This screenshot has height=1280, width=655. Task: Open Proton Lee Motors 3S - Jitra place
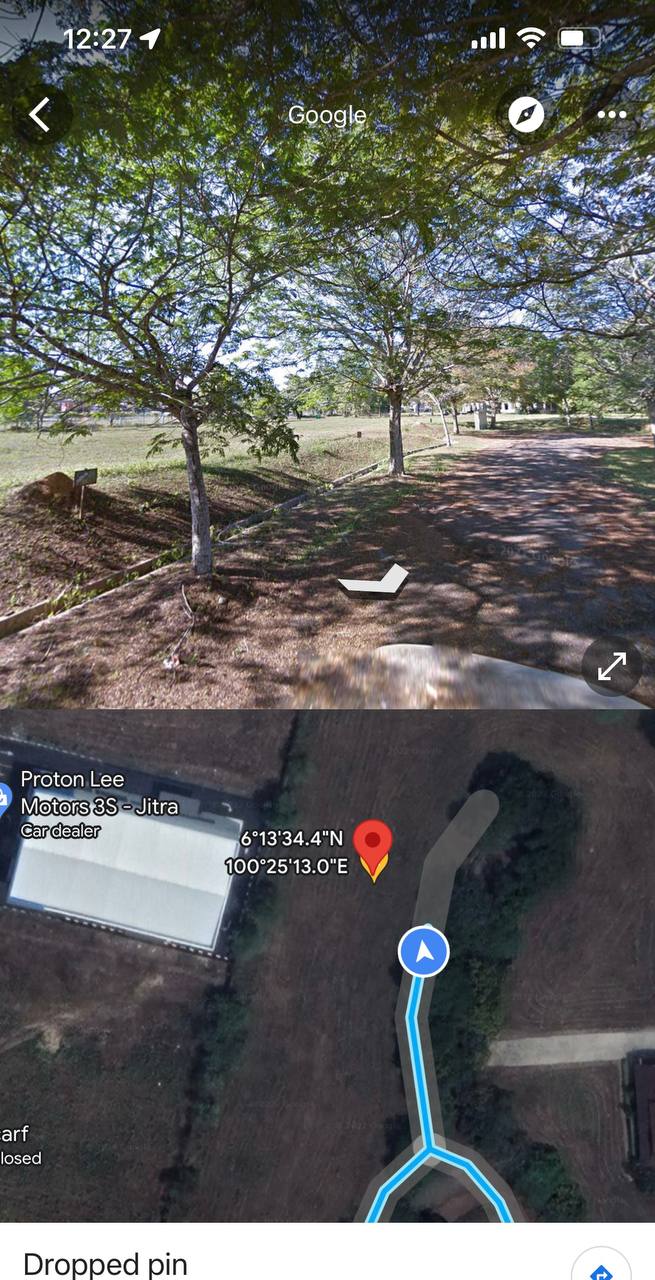pyautogui.click(x=98, y=792)
